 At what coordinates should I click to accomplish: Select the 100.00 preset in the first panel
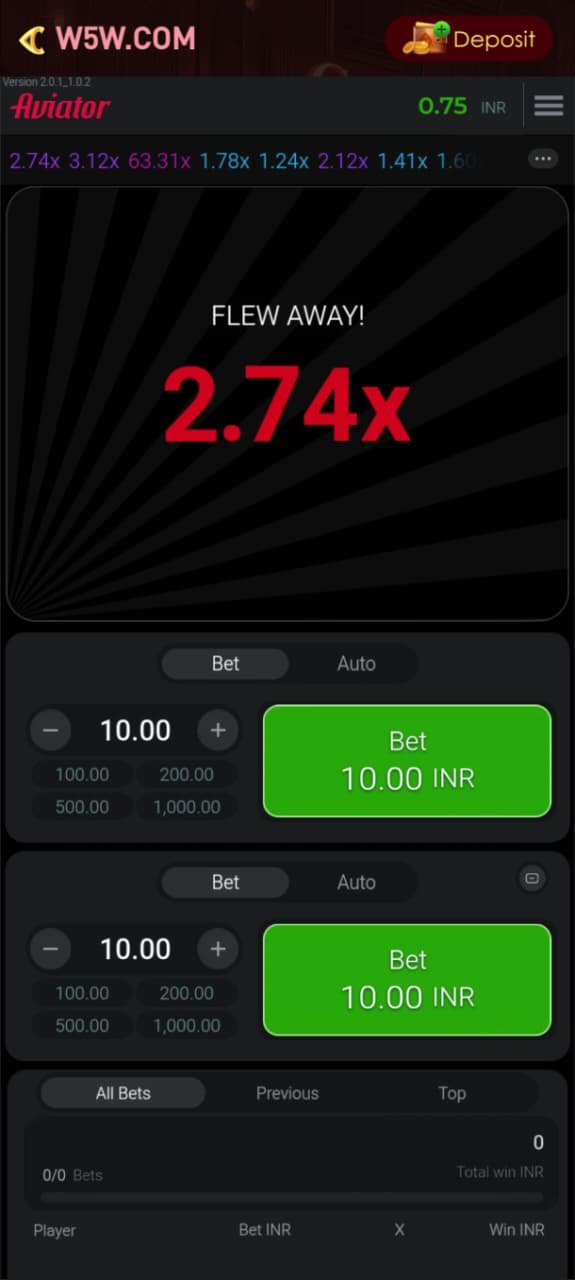82,775
